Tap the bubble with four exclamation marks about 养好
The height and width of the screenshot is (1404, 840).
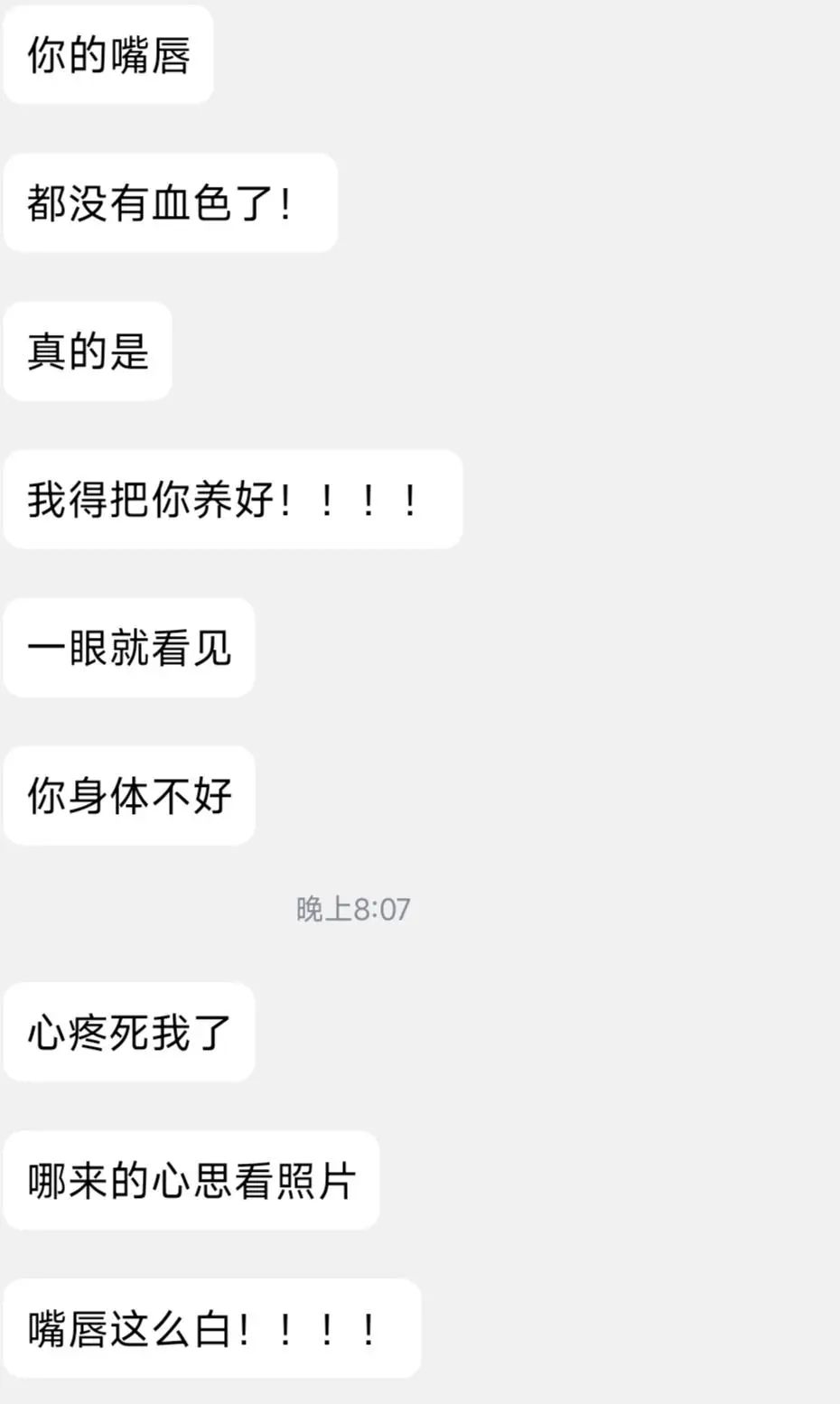coord(231,500)
